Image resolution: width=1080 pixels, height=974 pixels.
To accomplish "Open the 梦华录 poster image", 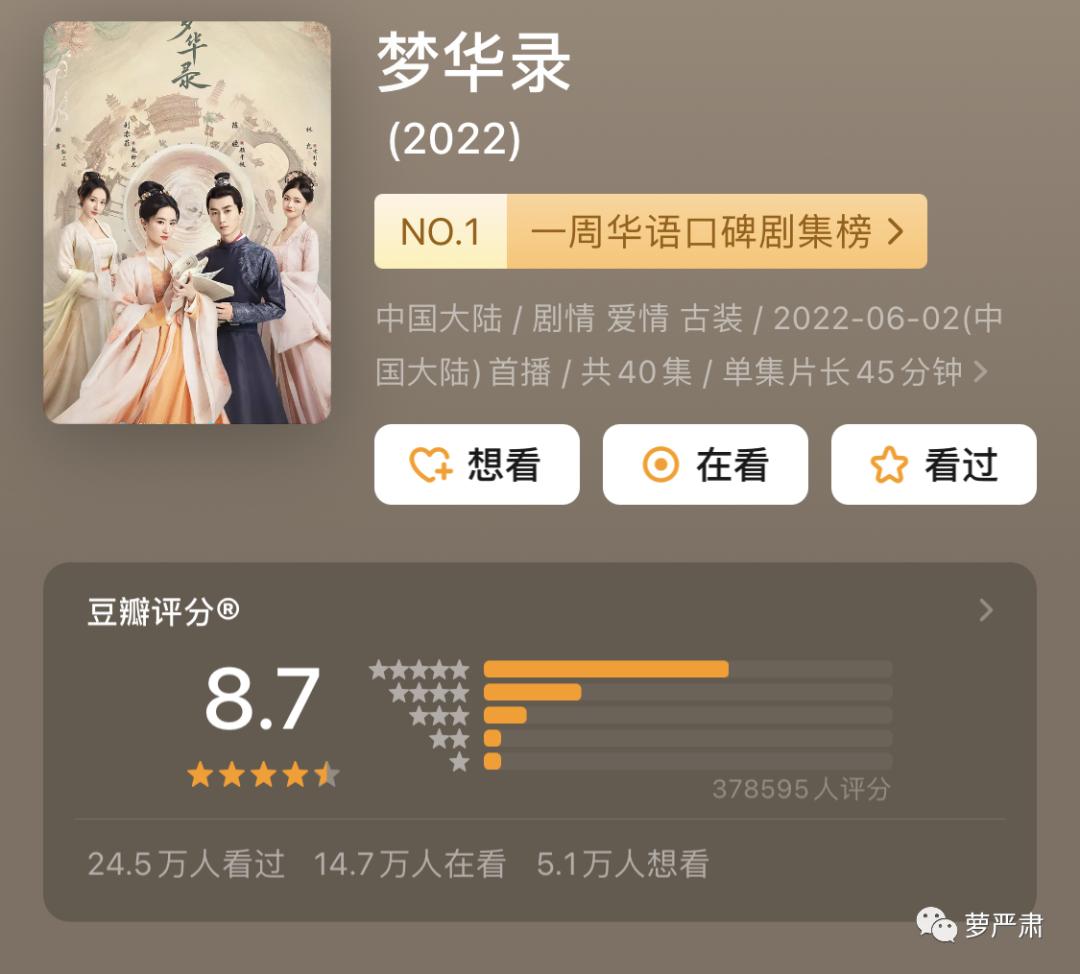I will click(187, 222).
